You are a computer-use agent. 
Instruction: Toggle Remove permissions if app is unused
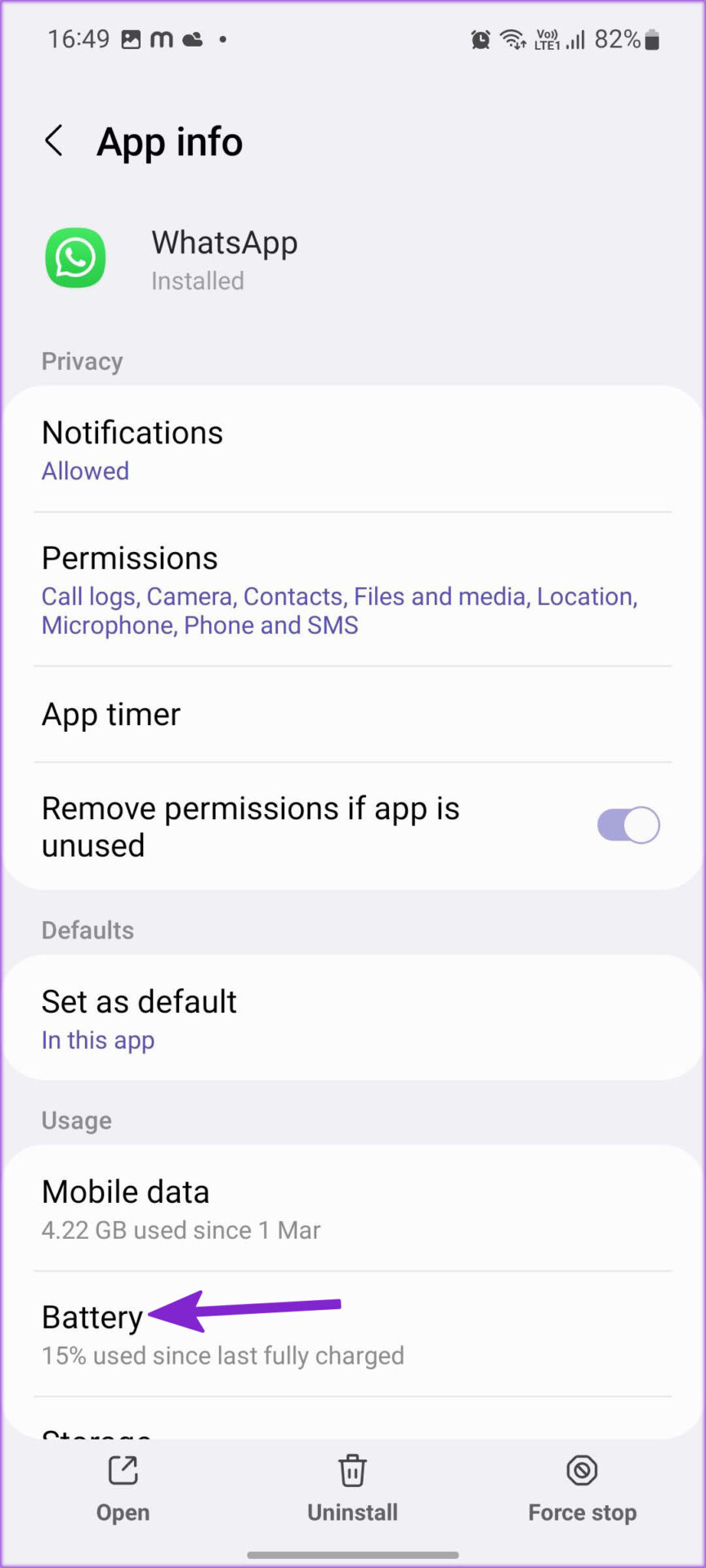coord(628,826)
